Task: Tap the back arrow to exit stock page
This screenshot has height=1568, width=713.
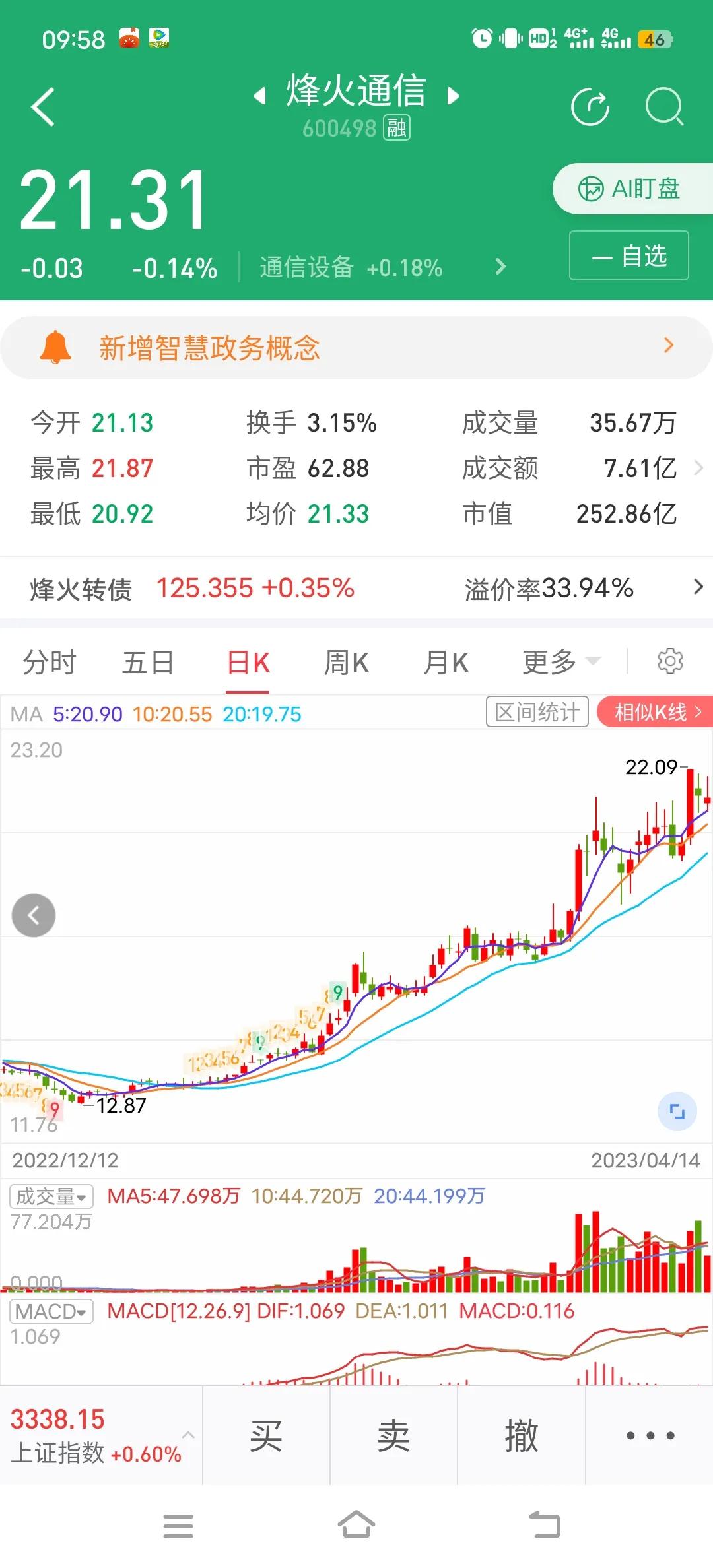Action: [x=41, y=106]
